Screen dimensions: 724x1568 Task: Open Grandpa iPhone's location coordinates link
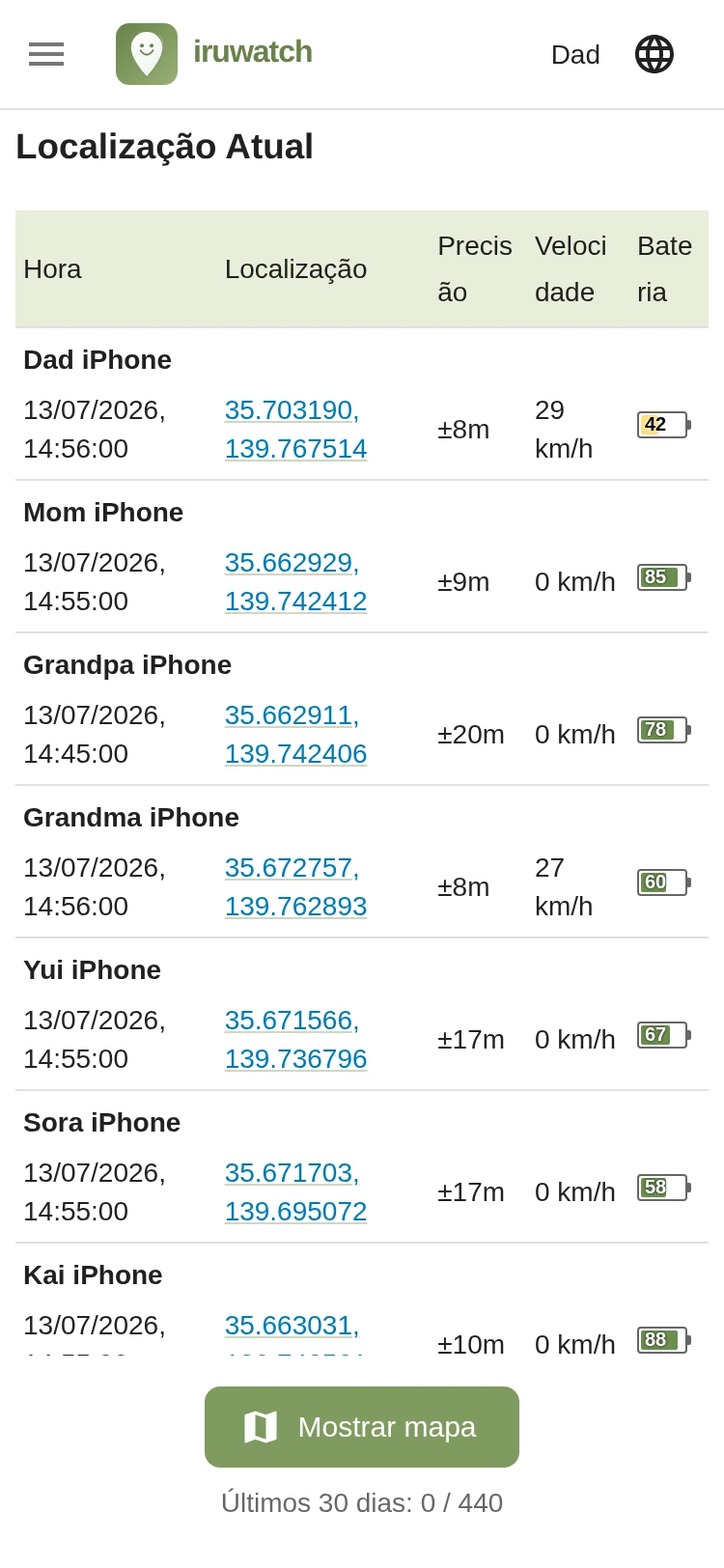coord(295,735)
